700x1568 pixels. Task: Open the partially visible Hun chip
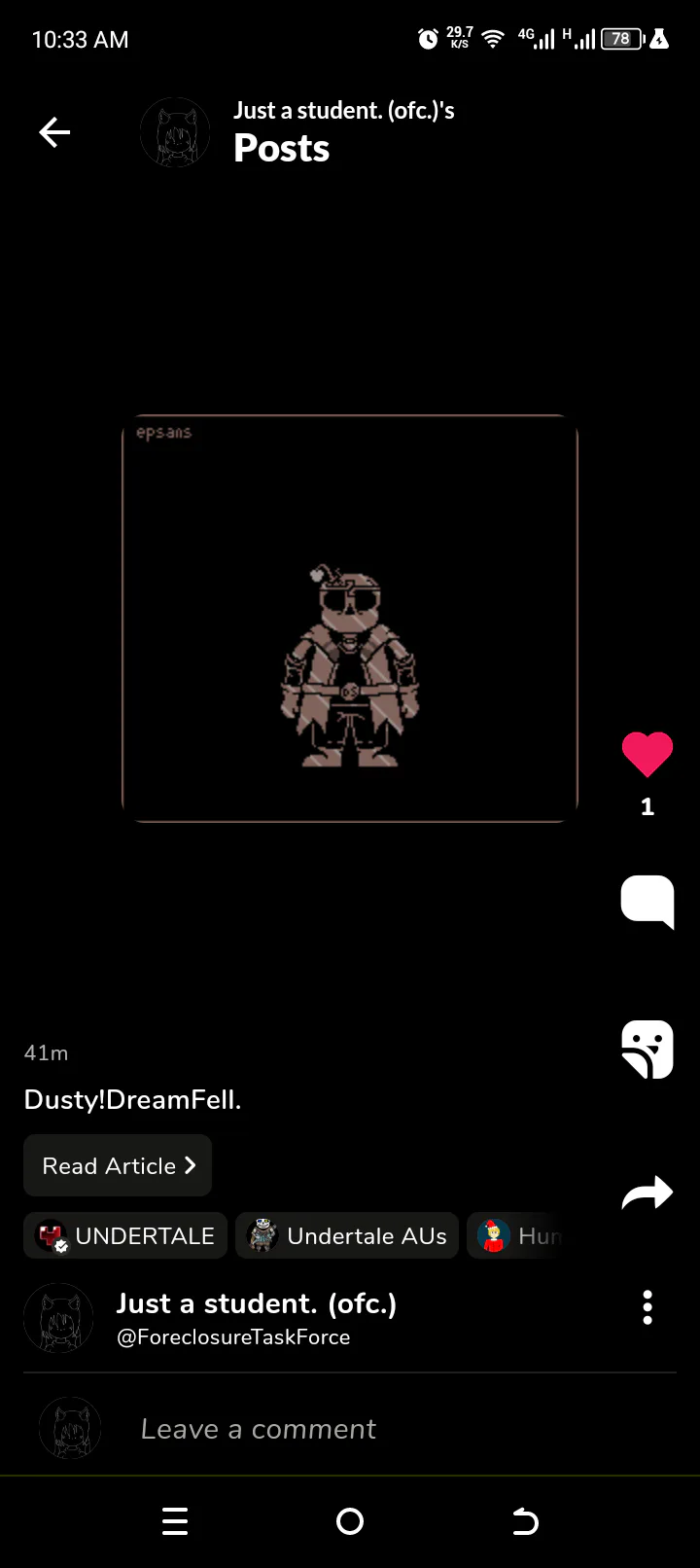coord(515,1235)
